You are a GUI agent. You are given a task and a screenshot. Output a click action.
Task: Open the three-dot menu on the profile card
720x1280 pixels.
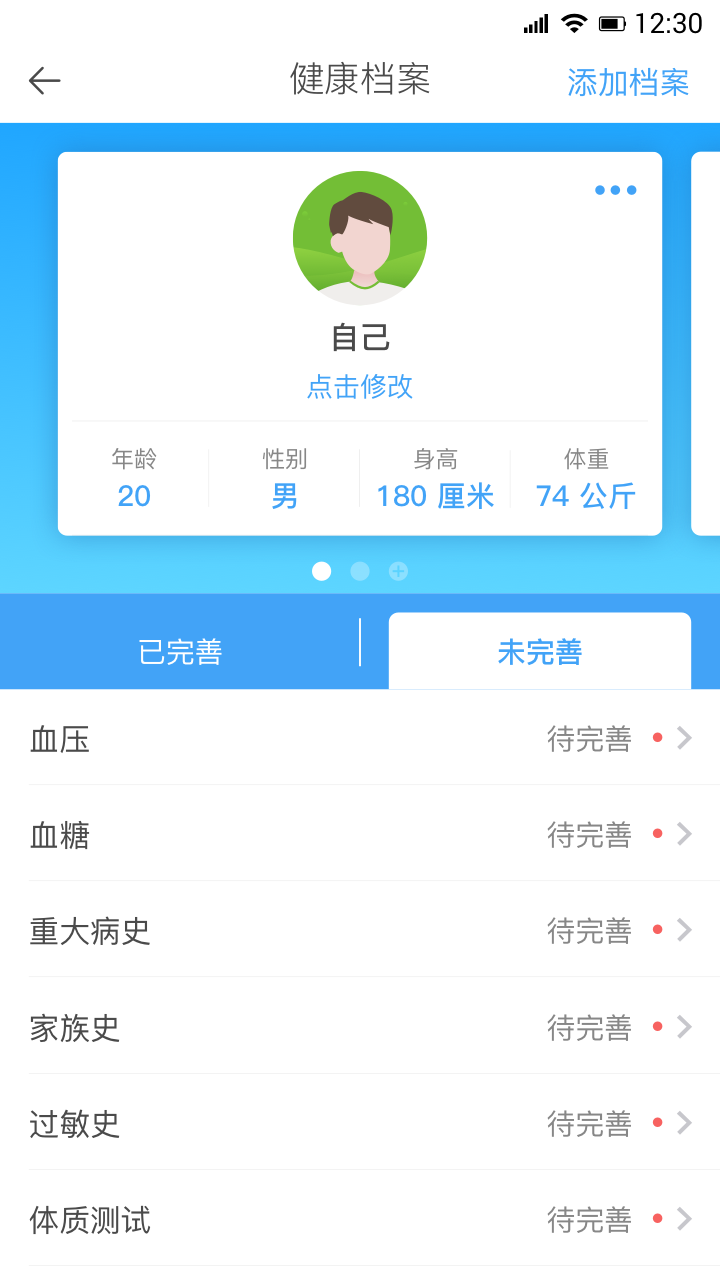(615, 190)
